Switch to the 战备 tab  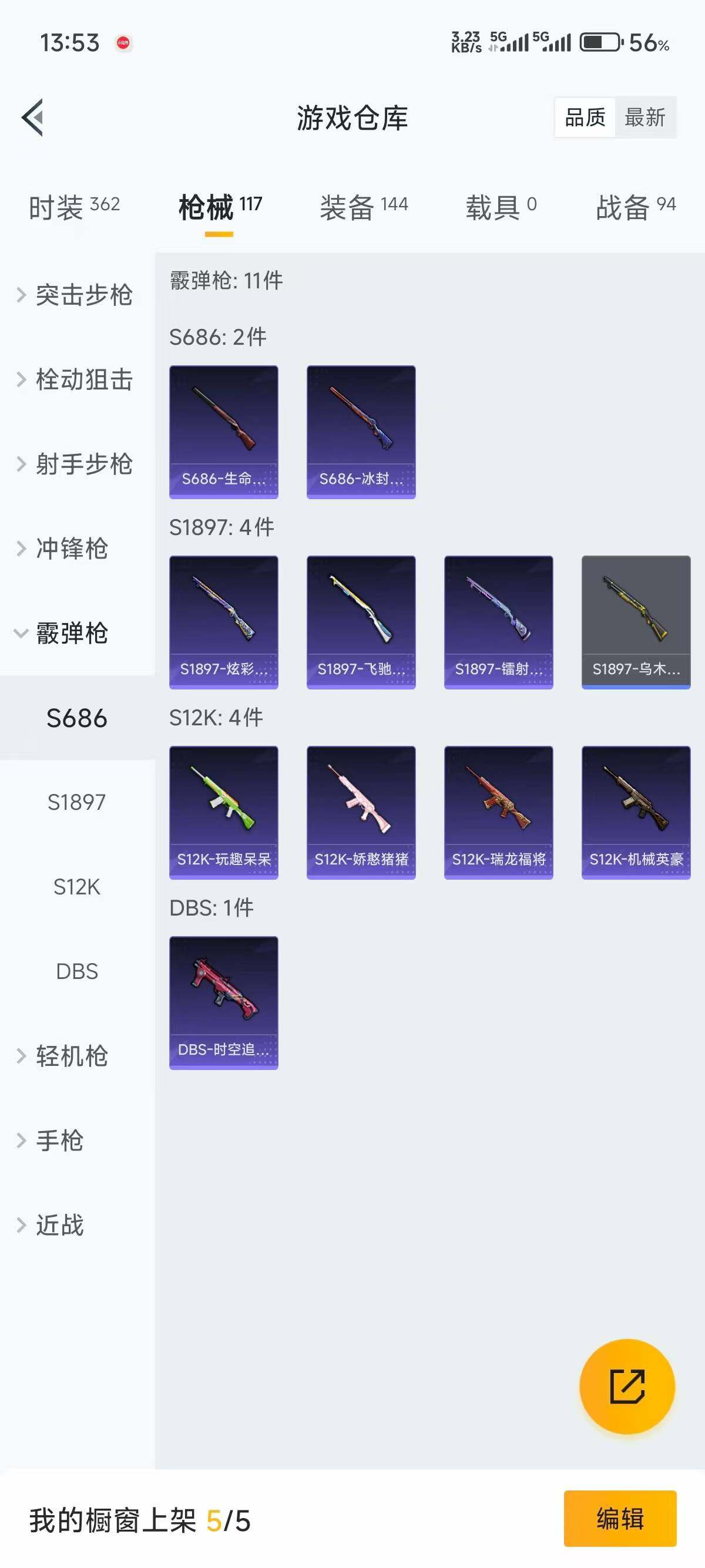[633, 206]
